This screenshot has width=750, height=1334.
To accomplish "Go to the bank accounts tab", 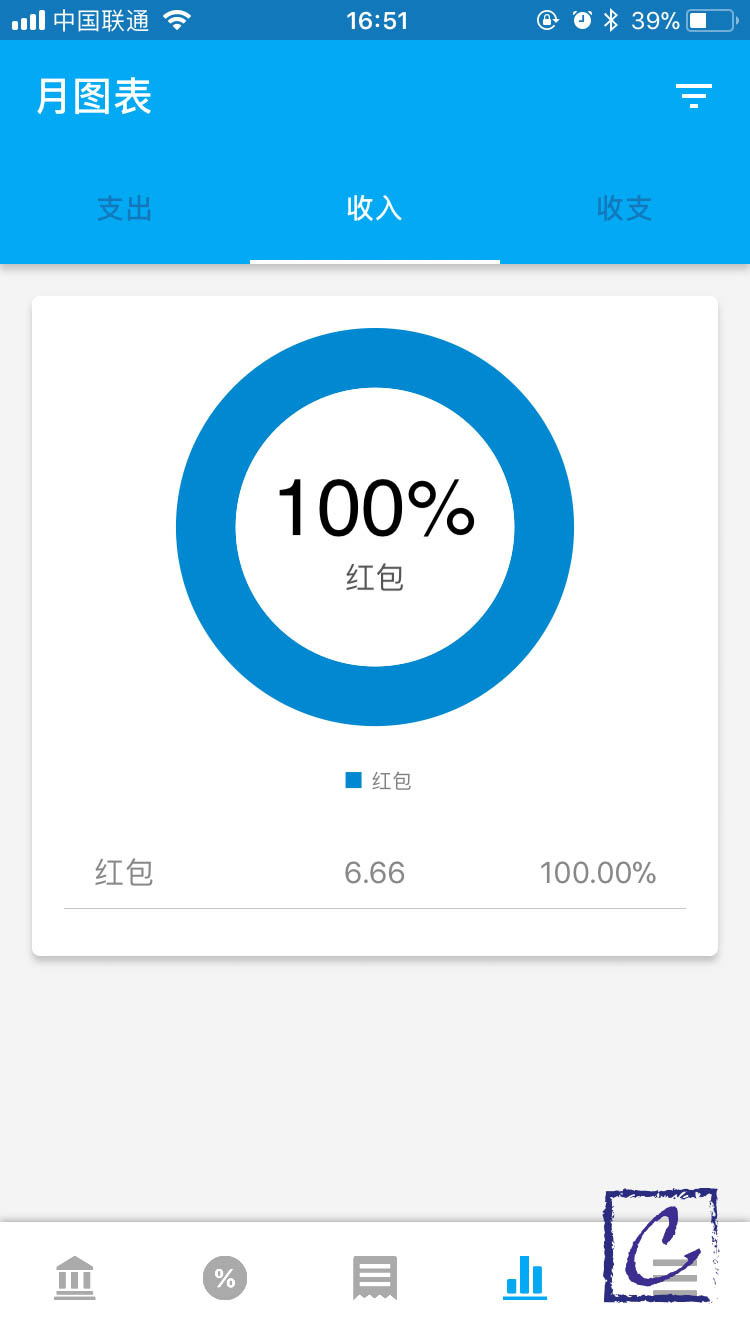I will click(x=75, y=1278).
